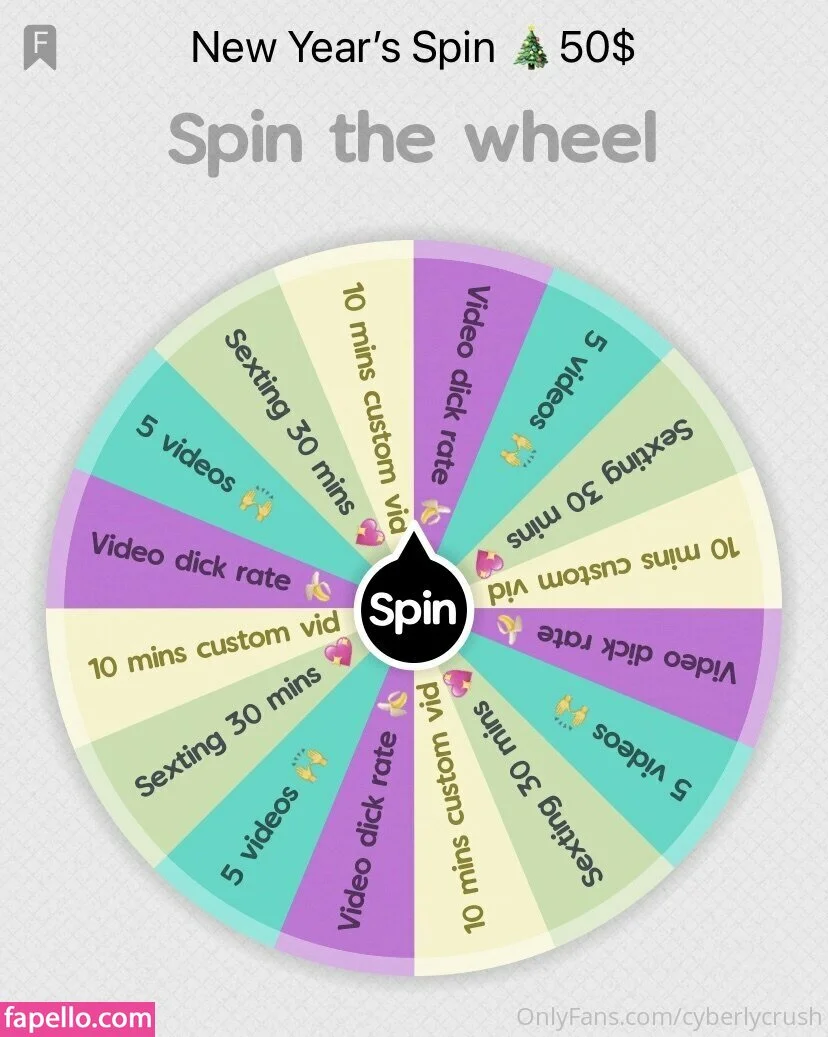The image size is (828, 1037).
Task: Open the F bookmark icon in the corner
Action: point(41,47)
